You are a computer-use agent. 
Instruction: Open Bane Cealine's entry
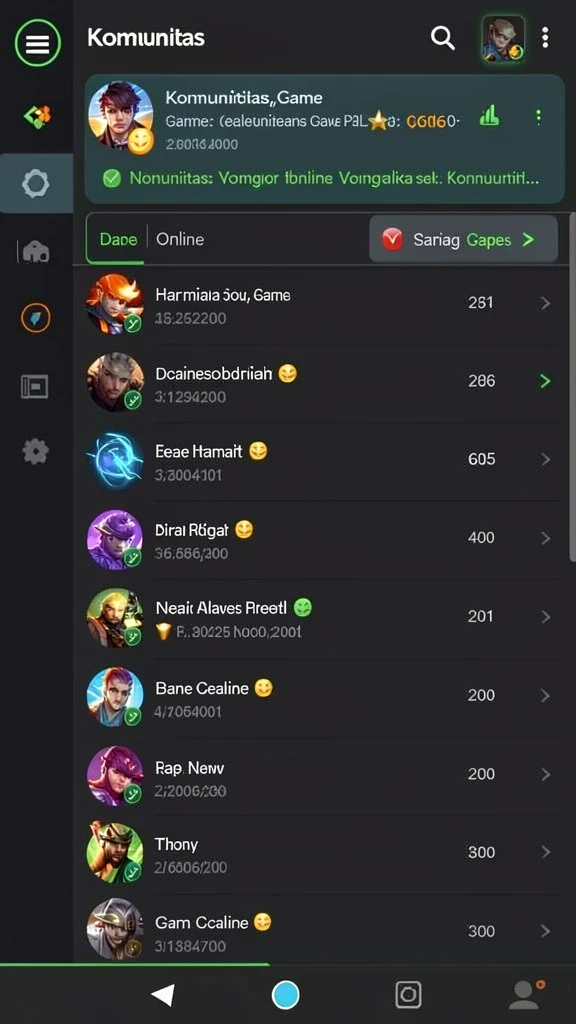(322, 697)
